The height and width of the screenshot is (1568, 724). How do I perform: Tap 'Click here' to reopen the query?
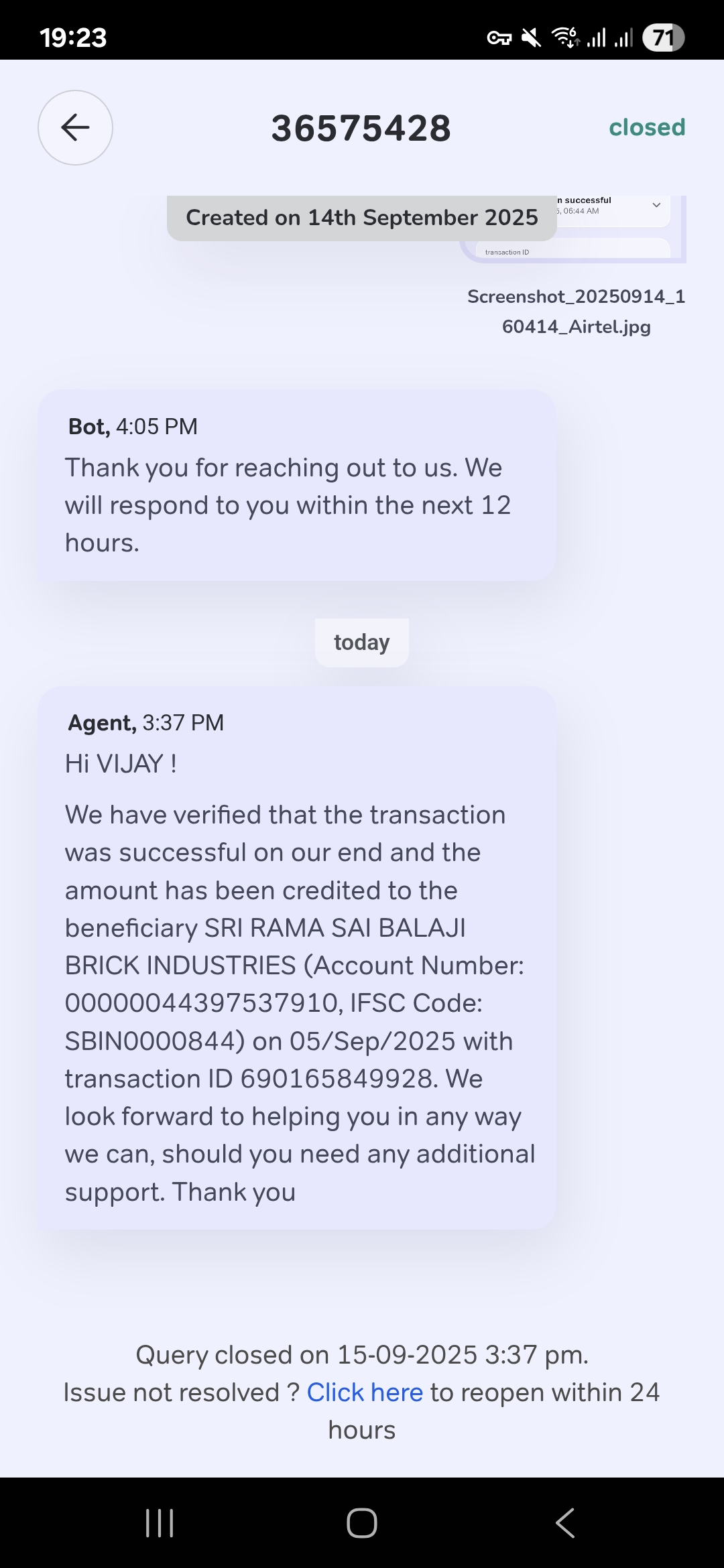(365, 1392)
